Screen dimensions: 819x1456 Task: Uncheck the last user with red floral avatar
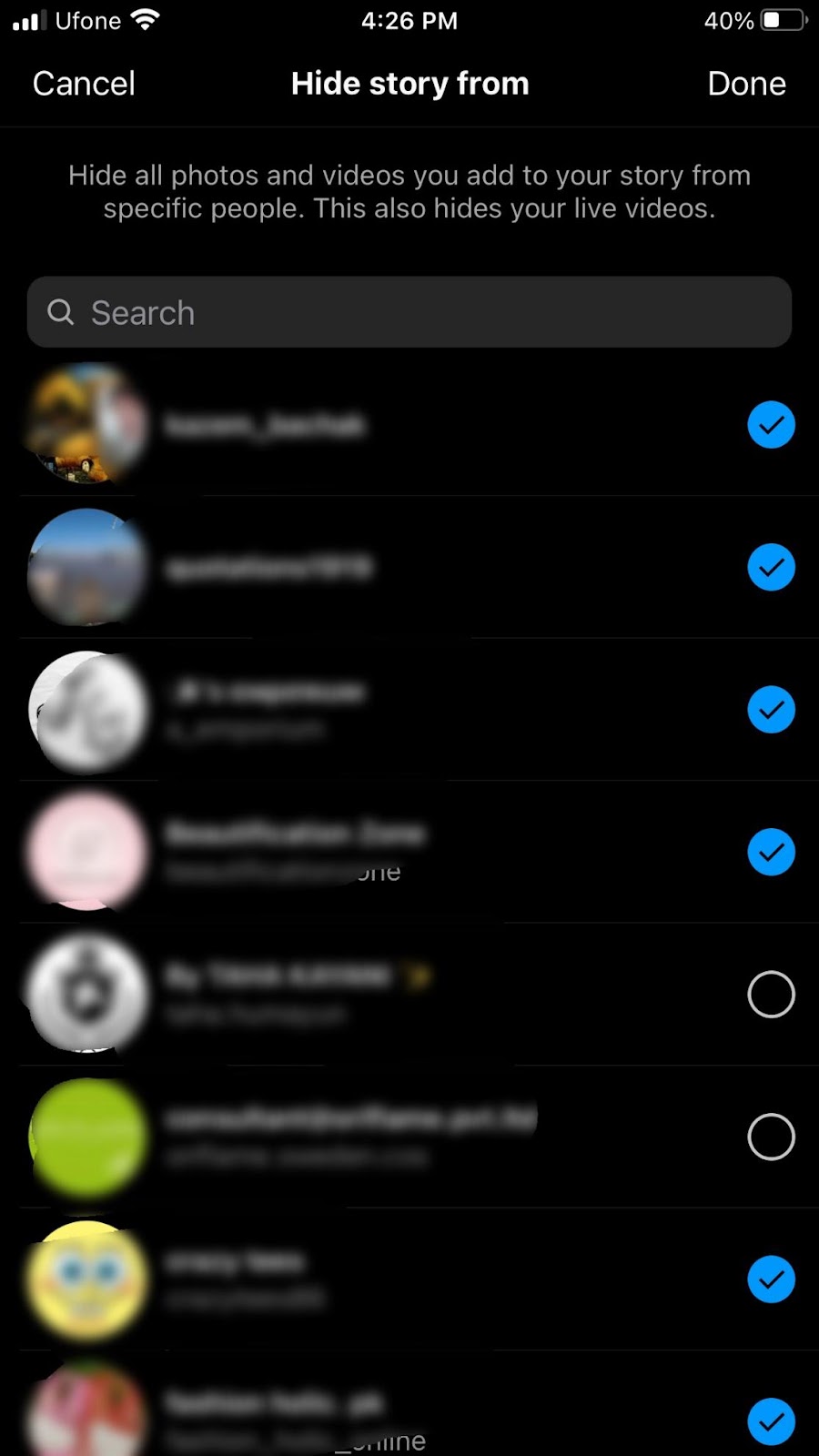771,1421
